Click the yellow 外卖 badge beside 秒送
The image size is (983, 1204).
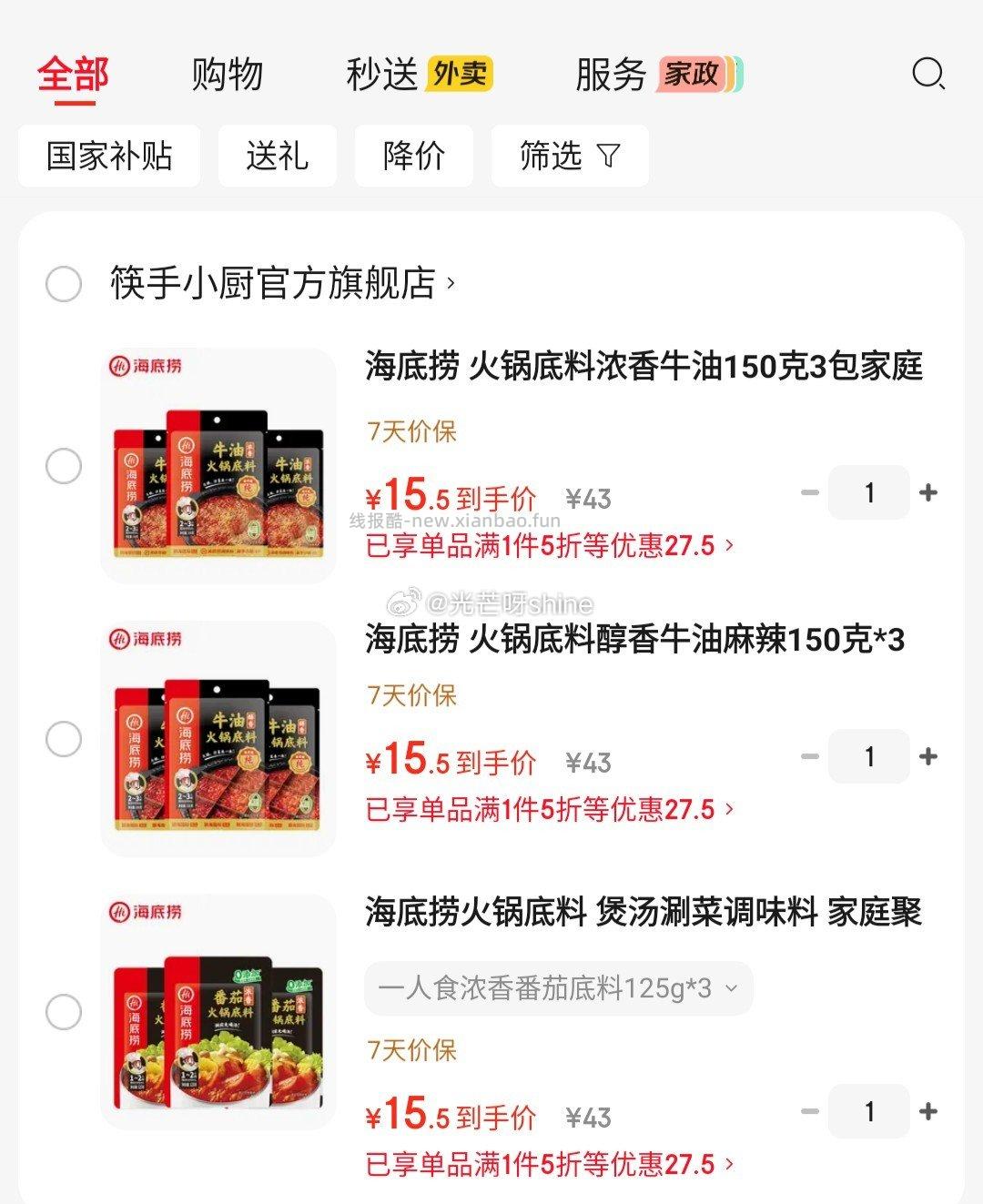coord(460,73)
